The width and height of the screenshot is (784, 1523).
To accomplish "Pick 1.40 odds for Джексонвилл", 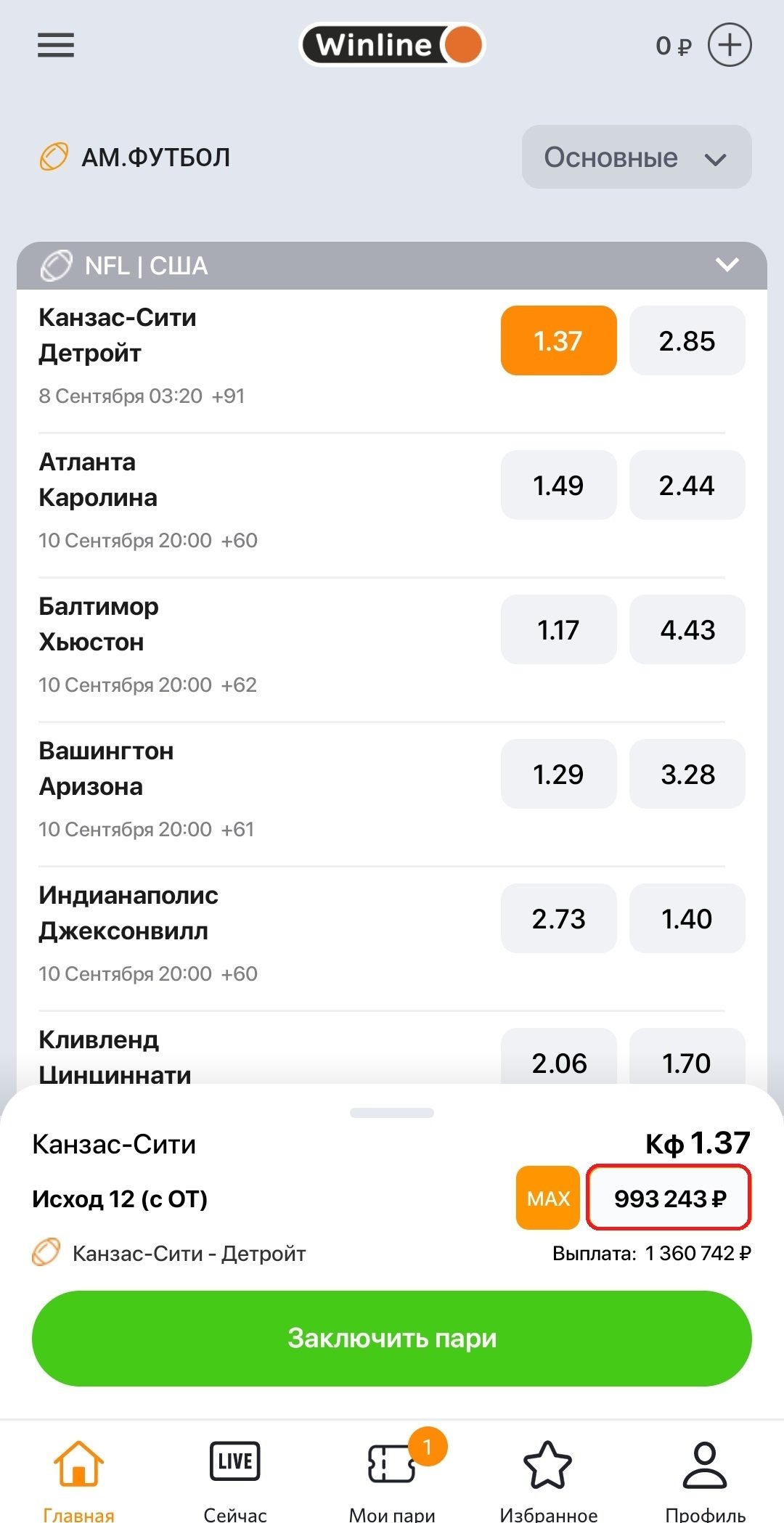I will (687, 918).
